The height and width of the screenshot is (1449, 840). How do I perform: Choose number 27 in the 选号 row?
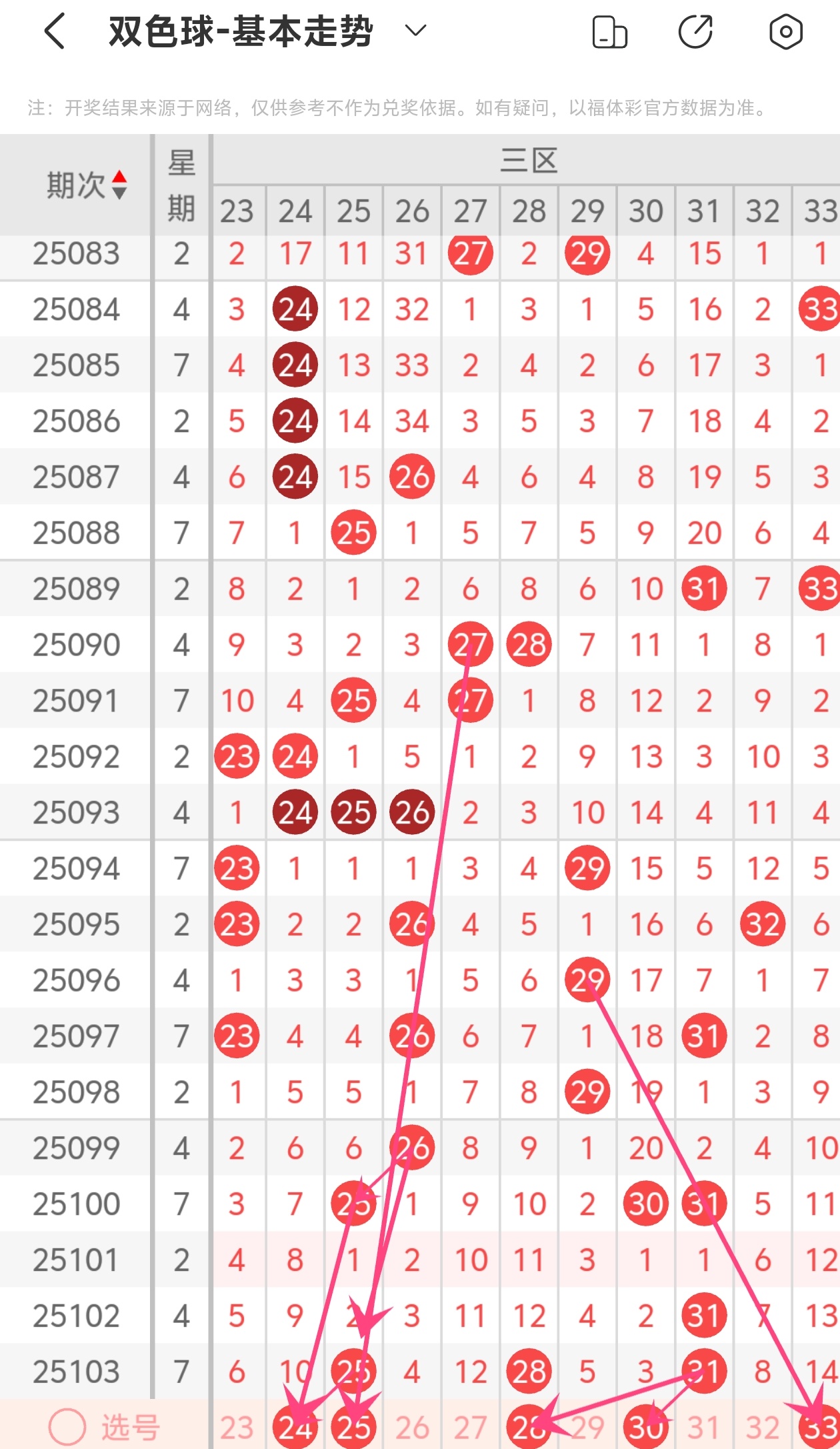coord(471,1428)
